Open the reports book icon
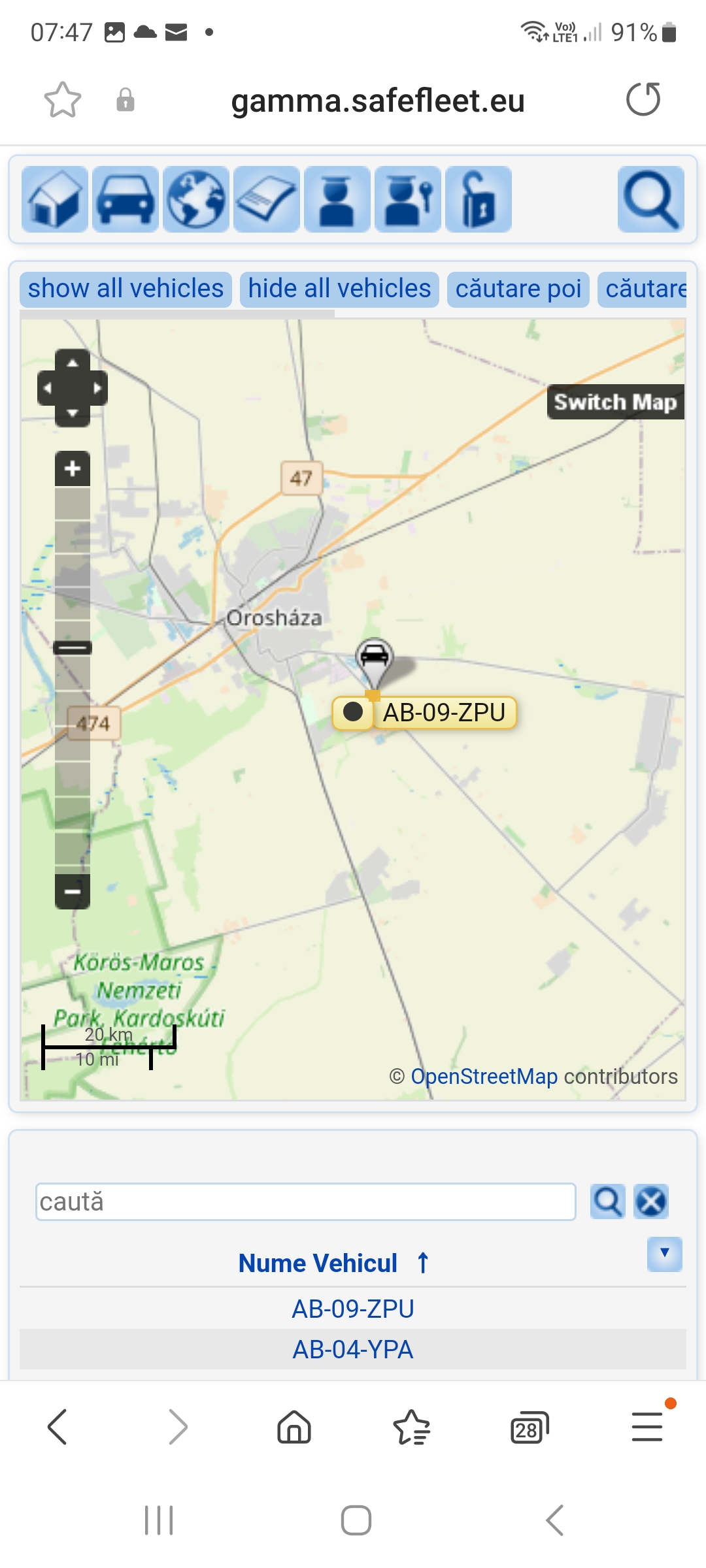Screen dimensions: 706x1568 (x=267, y=199)
